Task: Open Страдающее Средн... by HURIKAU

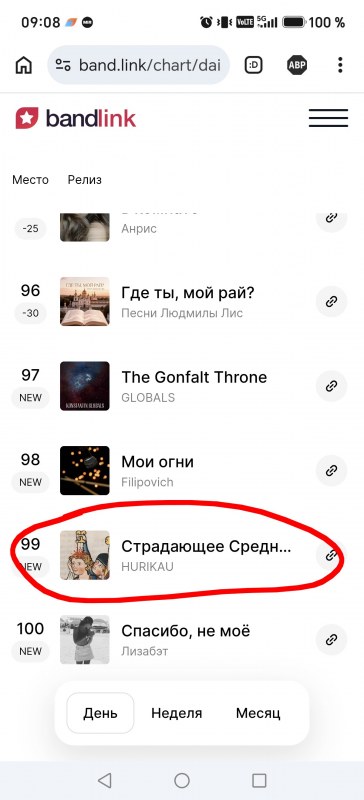Action: [x=206, y=547]
